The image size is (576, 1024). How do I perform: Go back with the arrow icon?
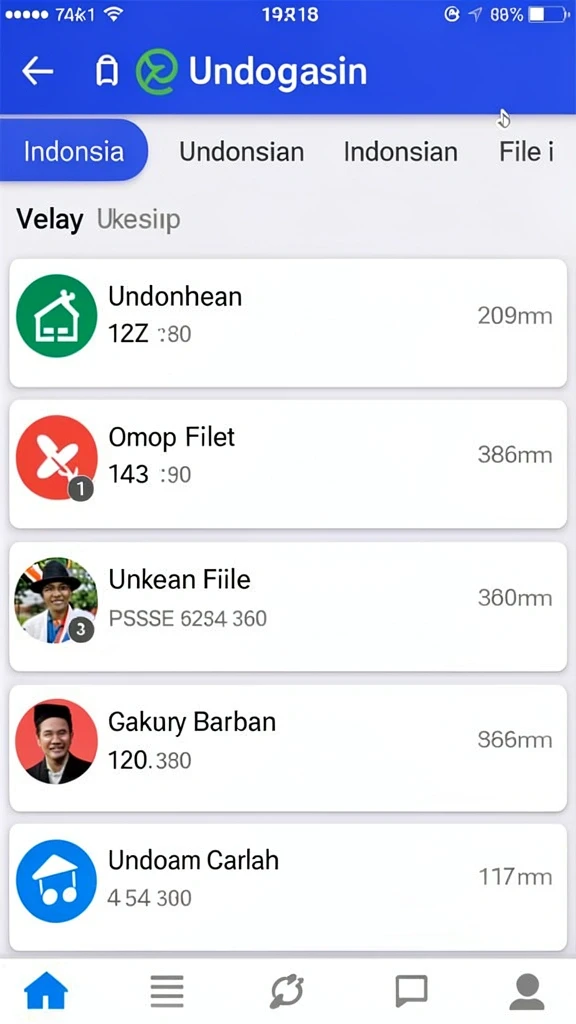(37, 71)
